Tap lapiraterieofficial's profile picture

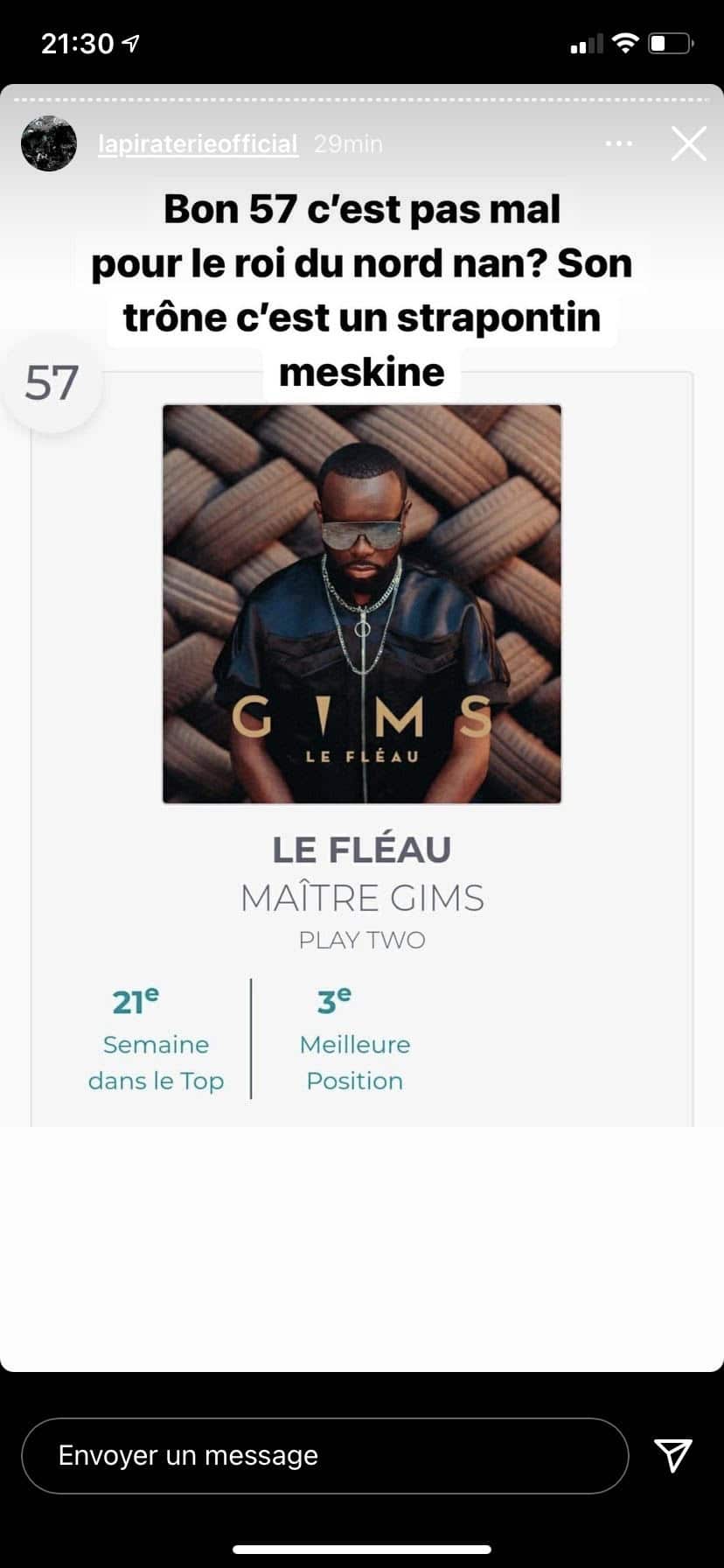[49, 143]
